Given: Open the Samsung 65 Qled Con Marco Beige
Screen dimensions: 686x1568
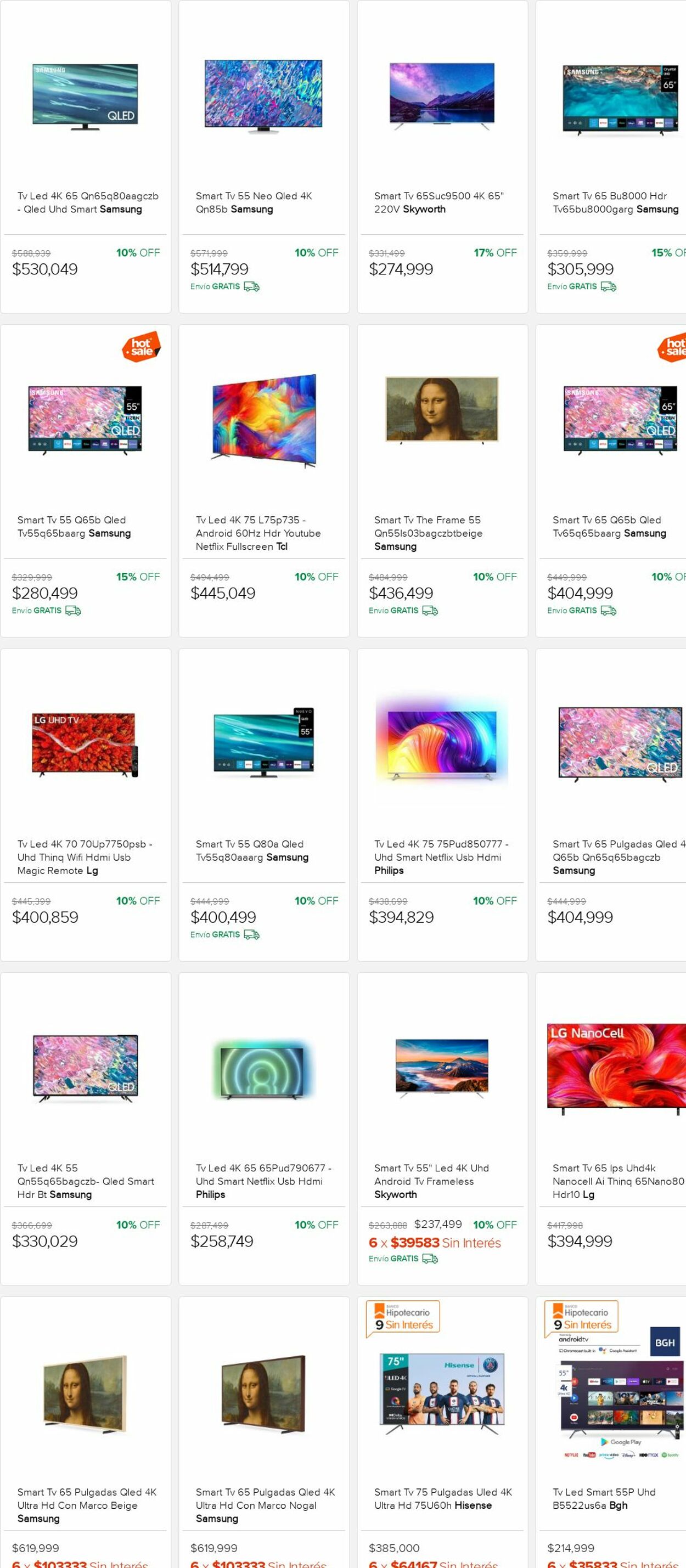Looking at the screenshot, I should pos(85,1504).
